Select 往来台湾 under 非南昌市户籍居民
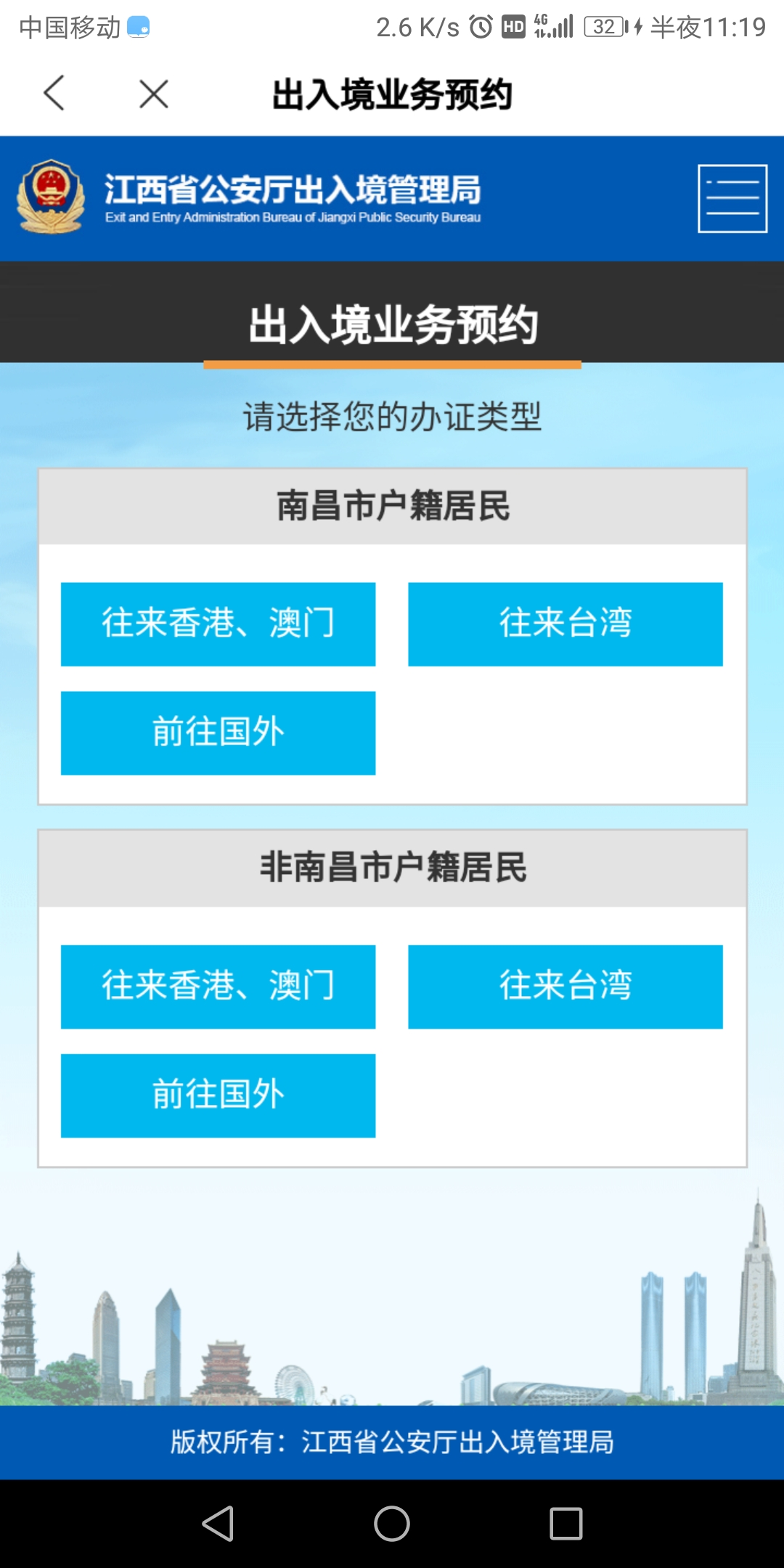Screen dimensions: 784x1568 (x=565, y=986)
